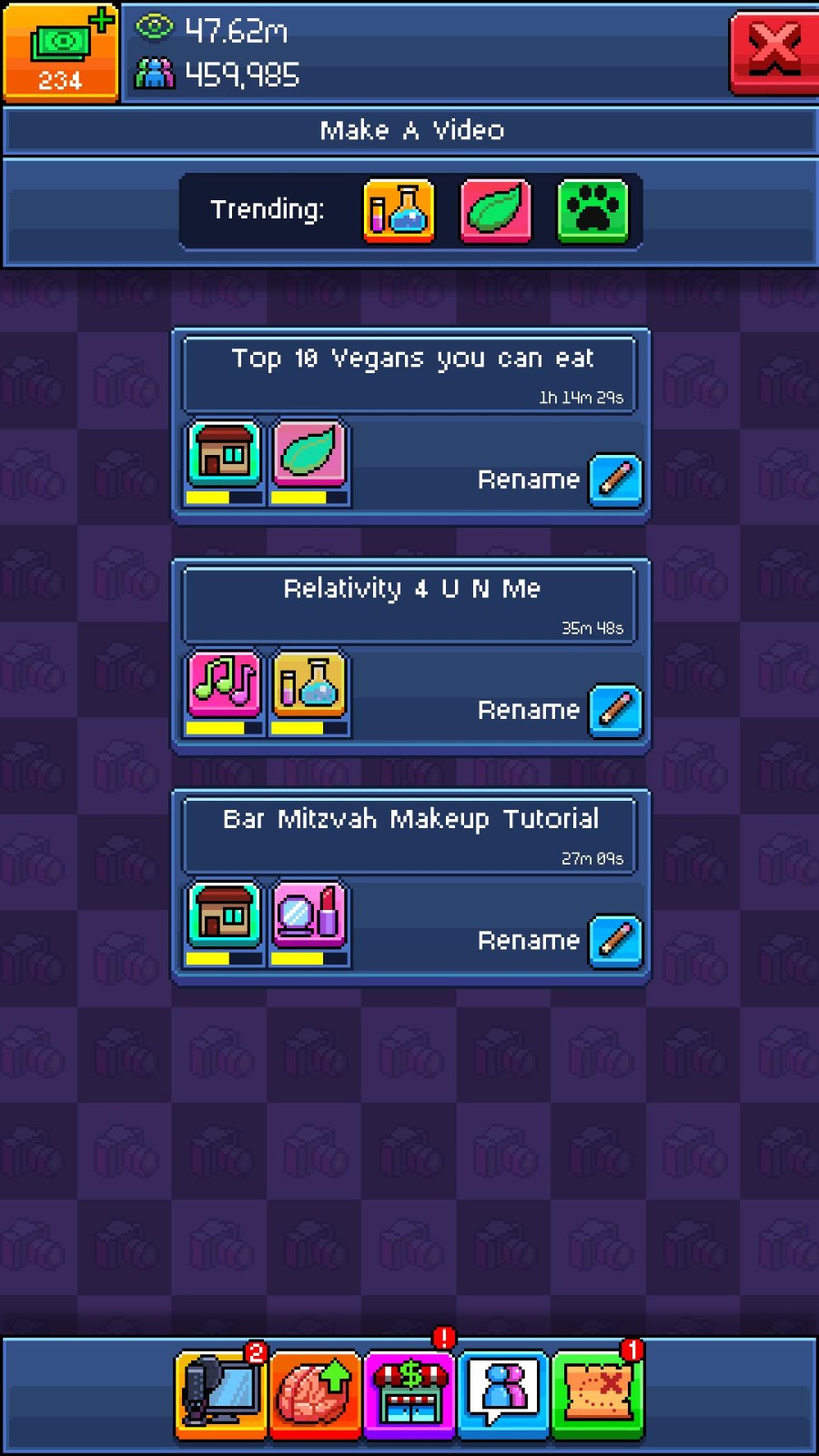Open the brain upgrade tab
Image resolution: width=819 pixels, height=1456 pixels.
(315, 1394)
